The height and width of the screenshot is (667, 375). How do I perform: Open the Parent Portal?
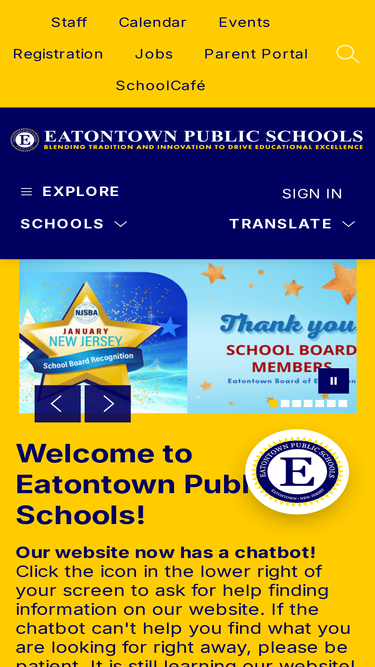pos(256,54)
